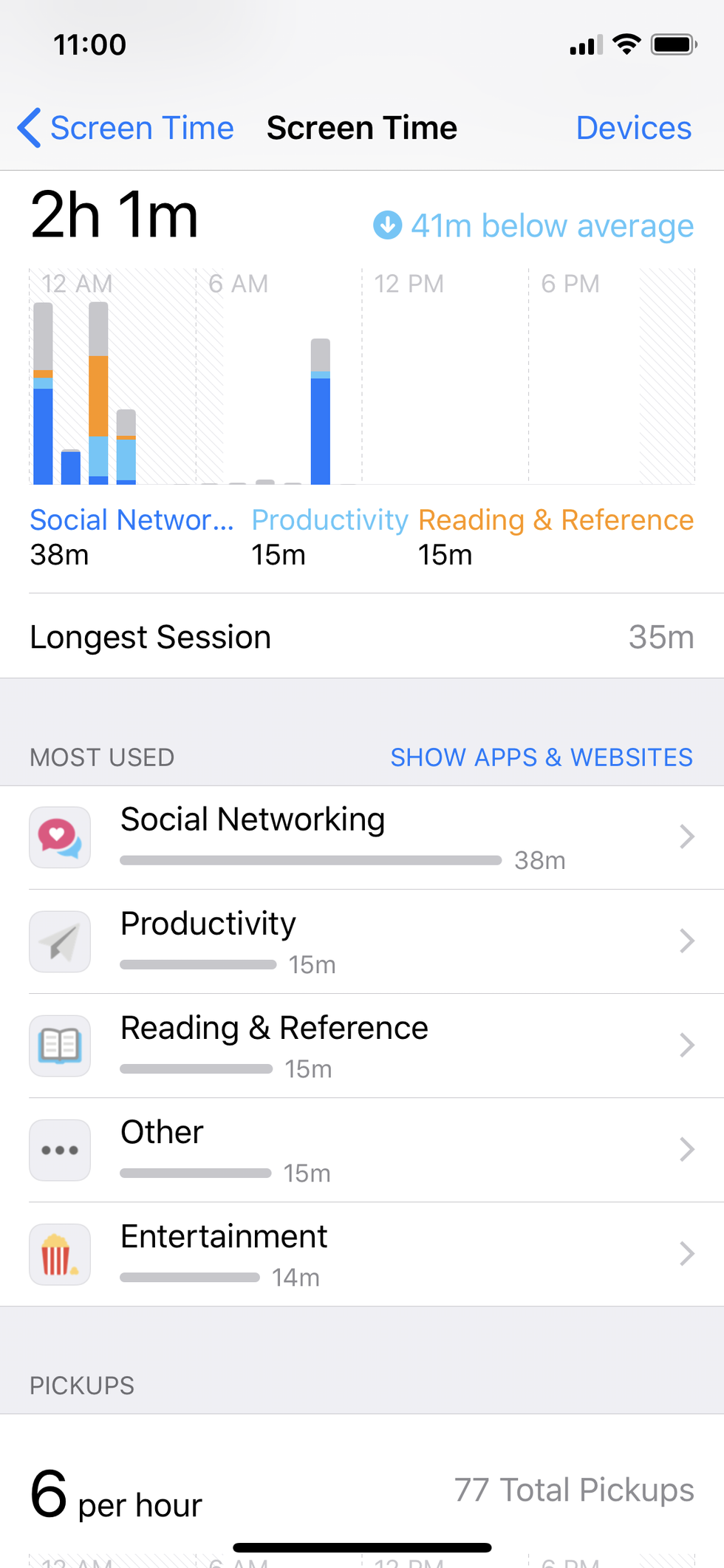Image resolution: width=724 pixels, height=1568 pixels.
Task: Select the Other category row
Action: click(362, 1150)
